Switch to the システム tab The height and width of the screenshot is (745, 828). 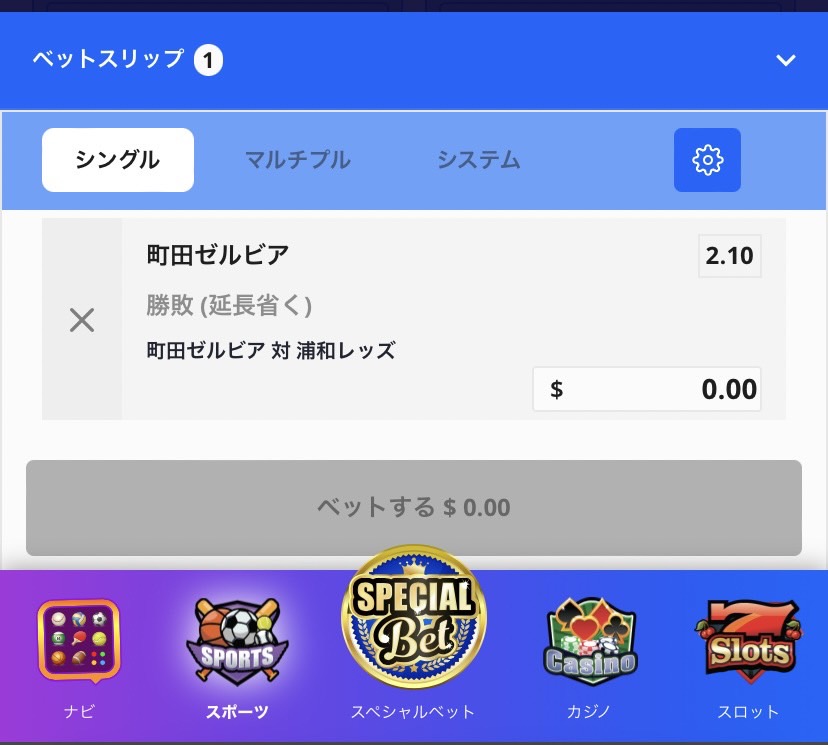pos(478,160)
